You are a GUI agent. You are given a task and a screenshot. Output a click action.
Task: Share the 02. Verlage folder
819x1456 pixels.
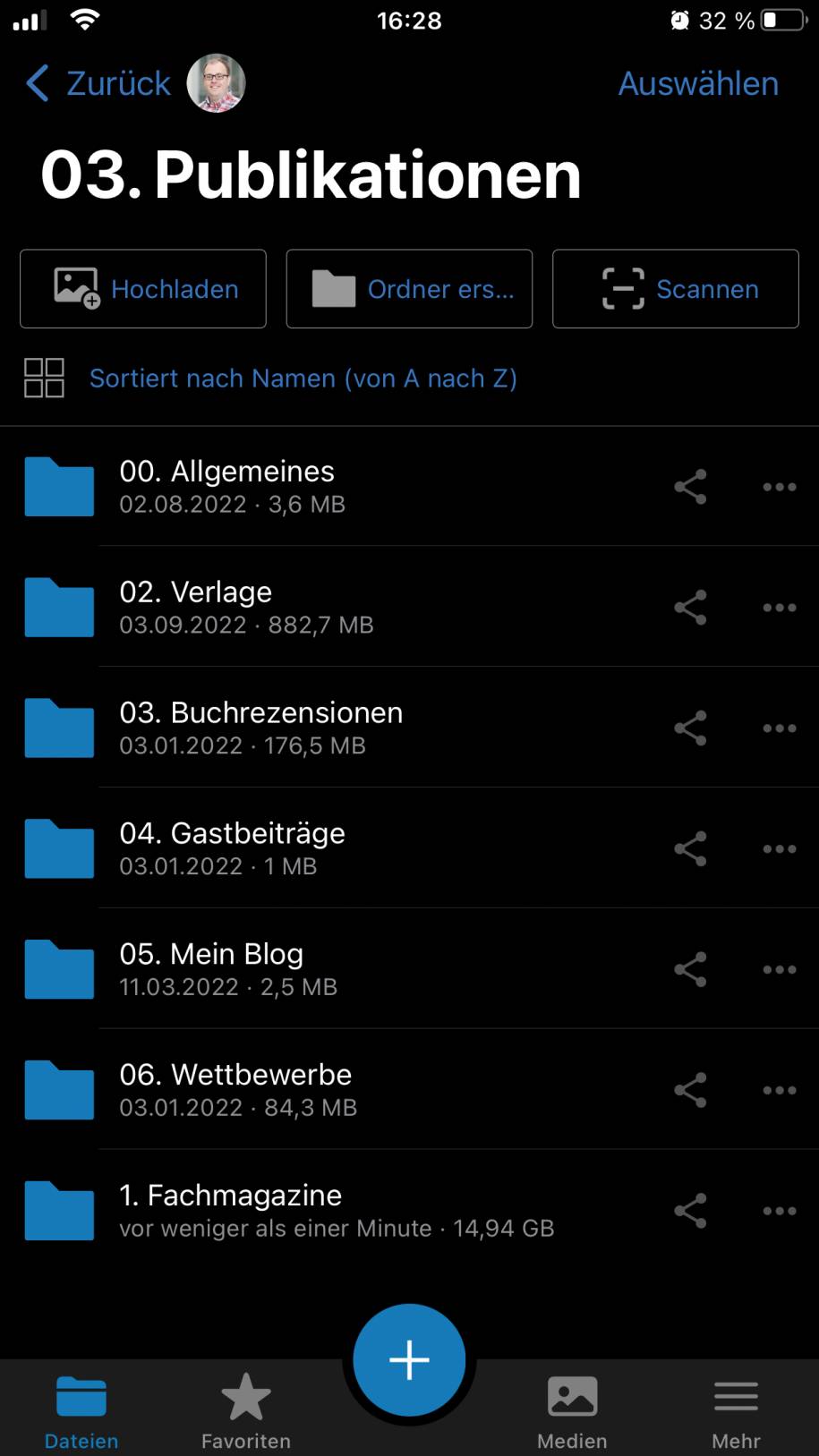(x=690, y=608)
